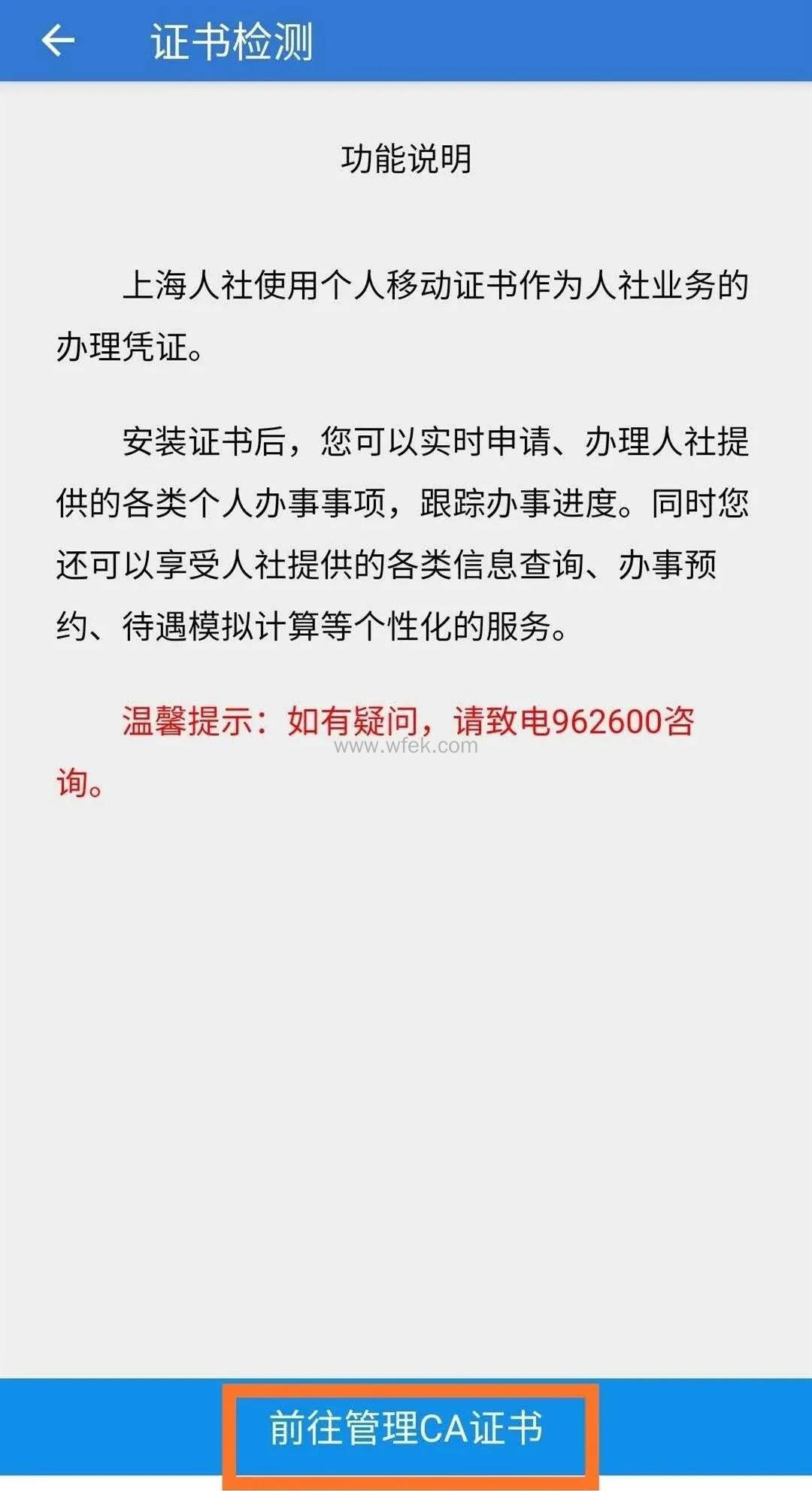Click the white left-arrow navigation icon
The height and width of the screenshot is (1491, 812).
coord(59,39)
